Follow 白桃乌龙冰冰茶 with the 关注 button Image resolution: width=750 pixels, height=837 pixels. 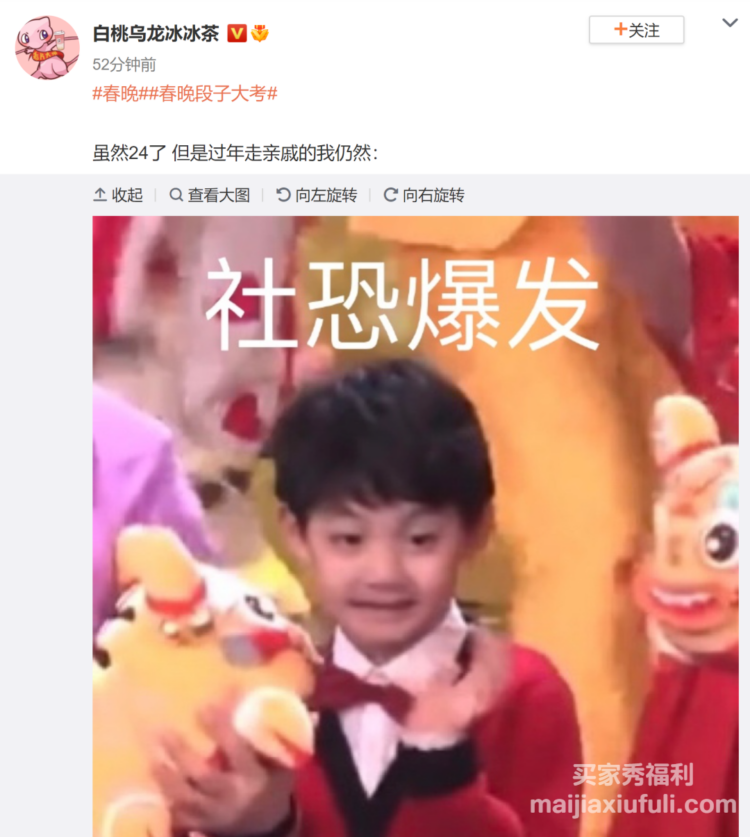click(x=636, y=30)
